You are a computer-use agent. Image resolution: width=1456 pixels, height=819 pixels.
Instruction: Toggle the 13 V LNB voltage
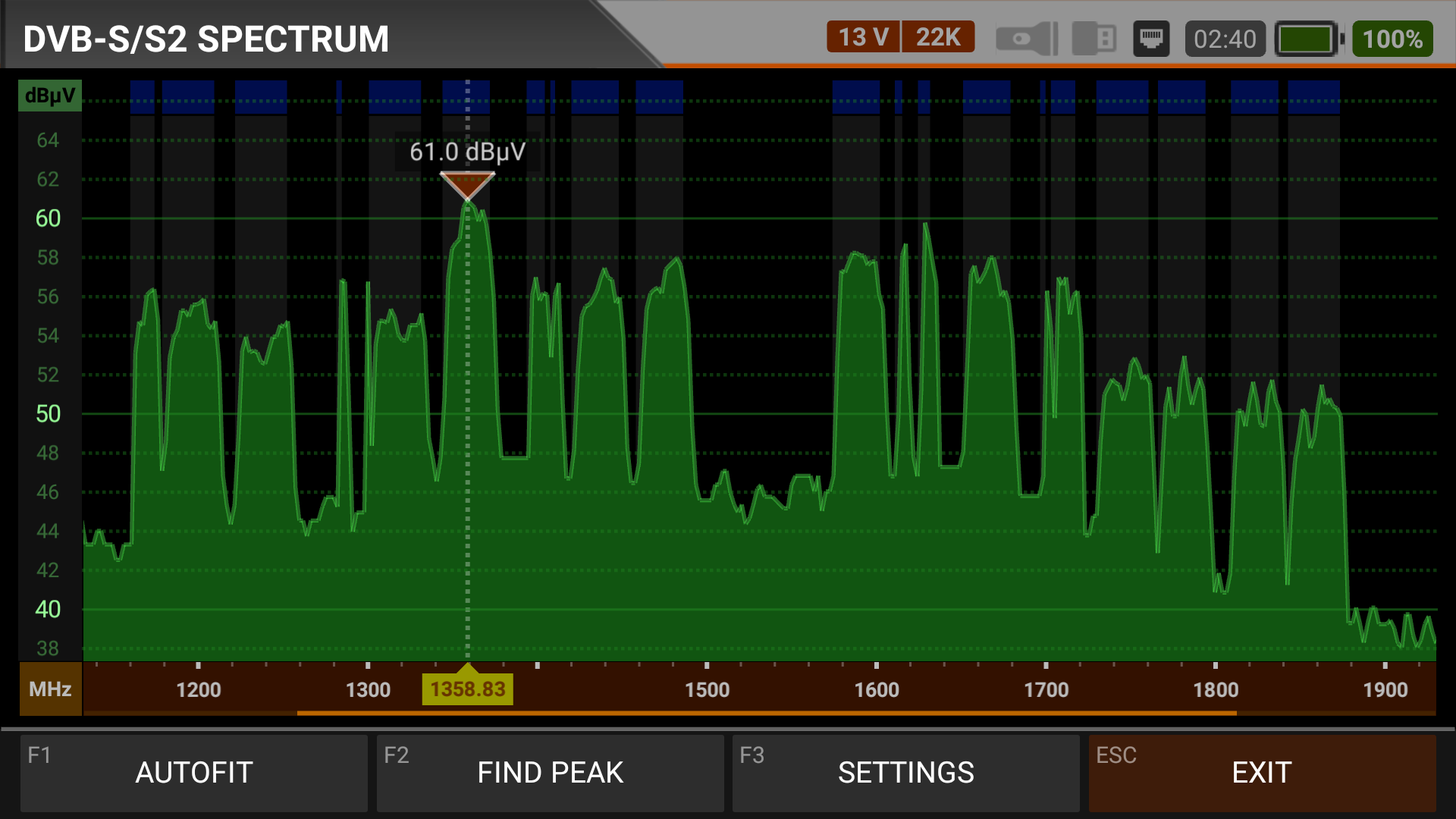tap(863, 37)
